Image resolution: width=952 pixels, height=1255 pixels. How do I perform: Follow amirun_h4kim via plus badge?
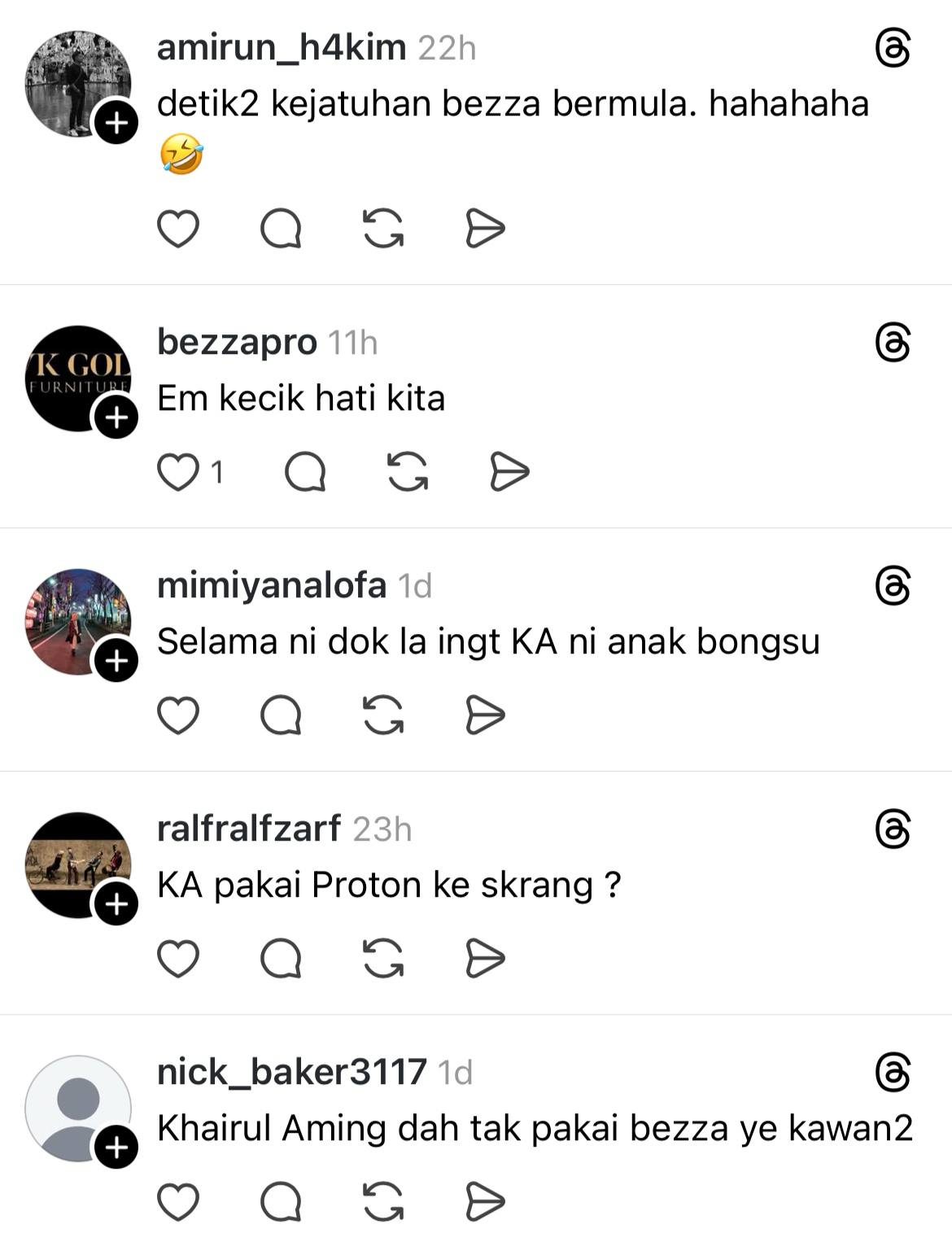coord(116,123)
